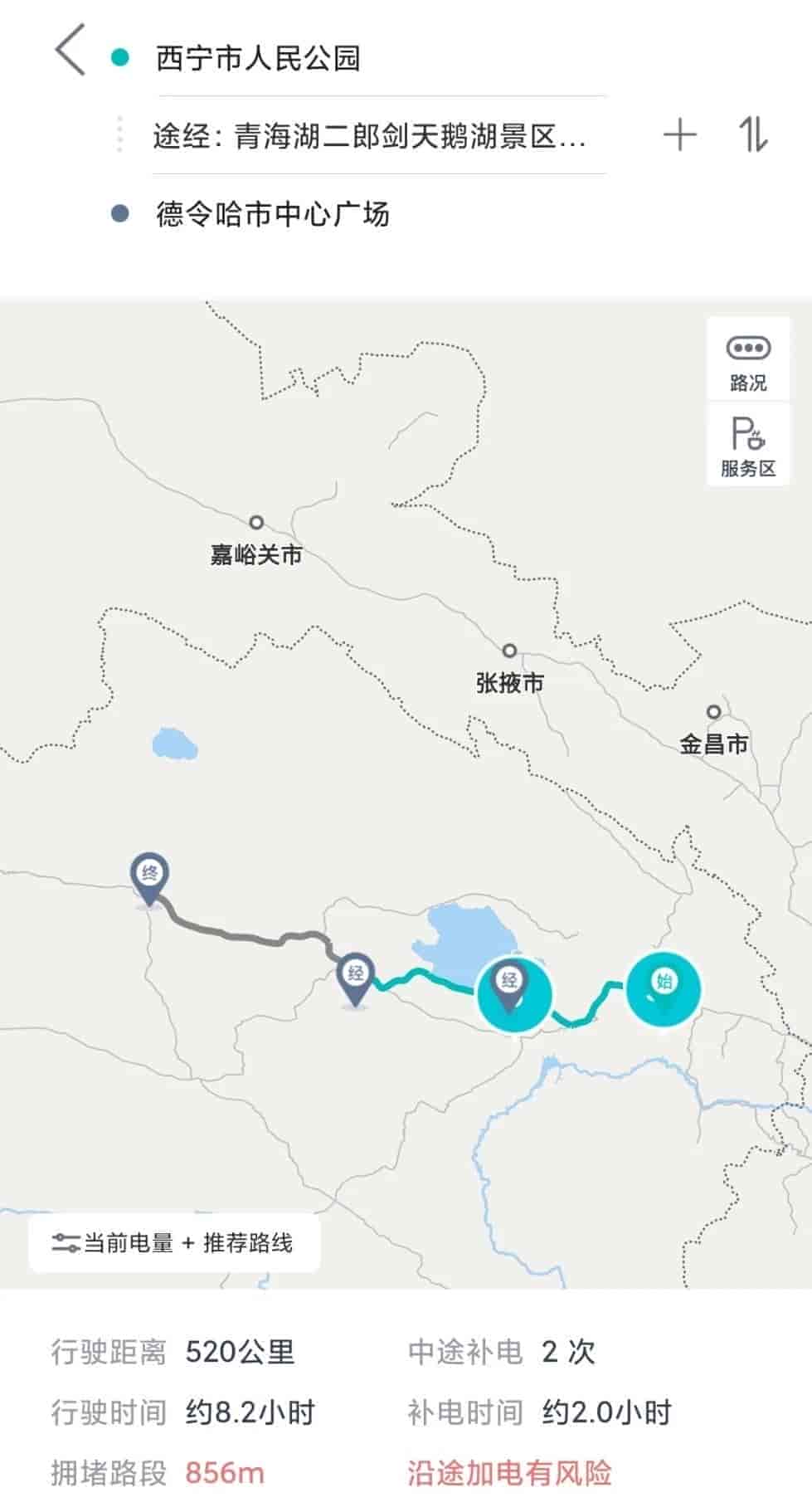The width and height of the screenshot is (812, 1512).
Task: Reorder waypoints using the drag handle dots
Action: 120,134
